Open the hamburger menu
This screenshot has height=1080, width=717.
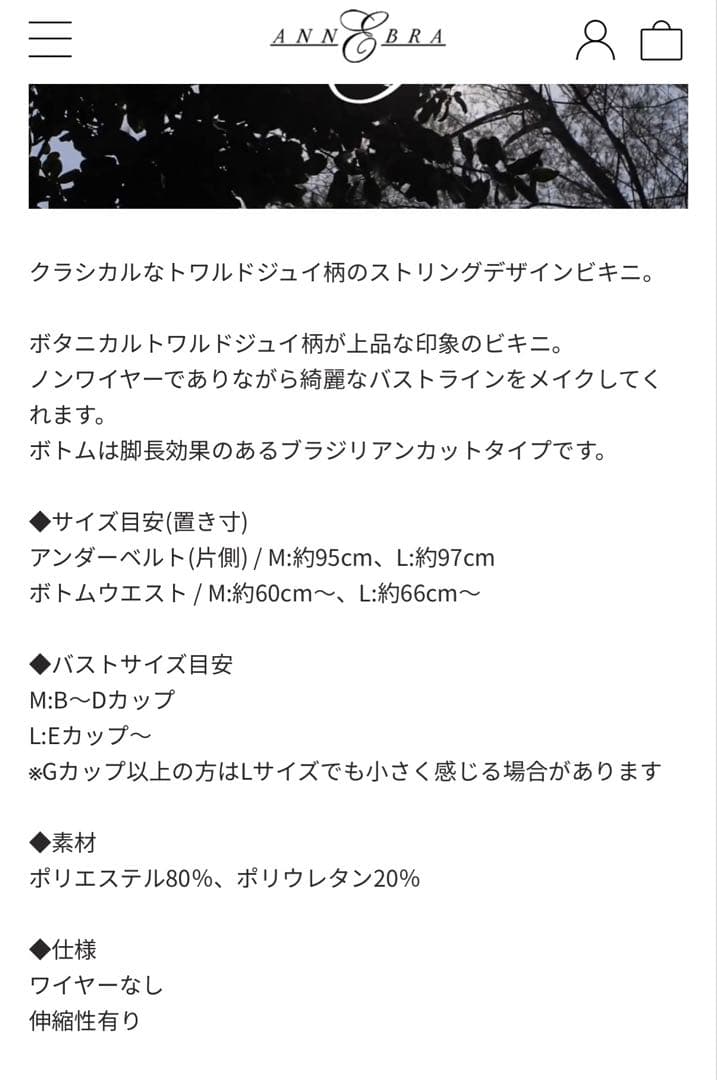pyautogui.click(x=50, y=39)
